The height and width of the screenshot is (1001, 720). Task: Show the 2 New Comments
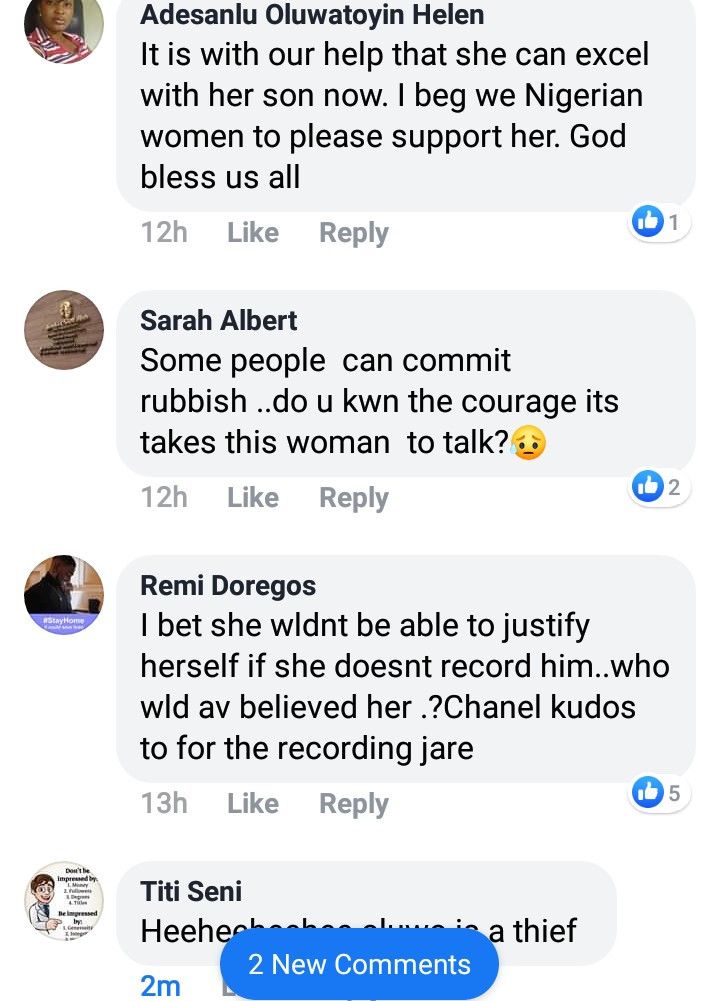pos(359,964)
